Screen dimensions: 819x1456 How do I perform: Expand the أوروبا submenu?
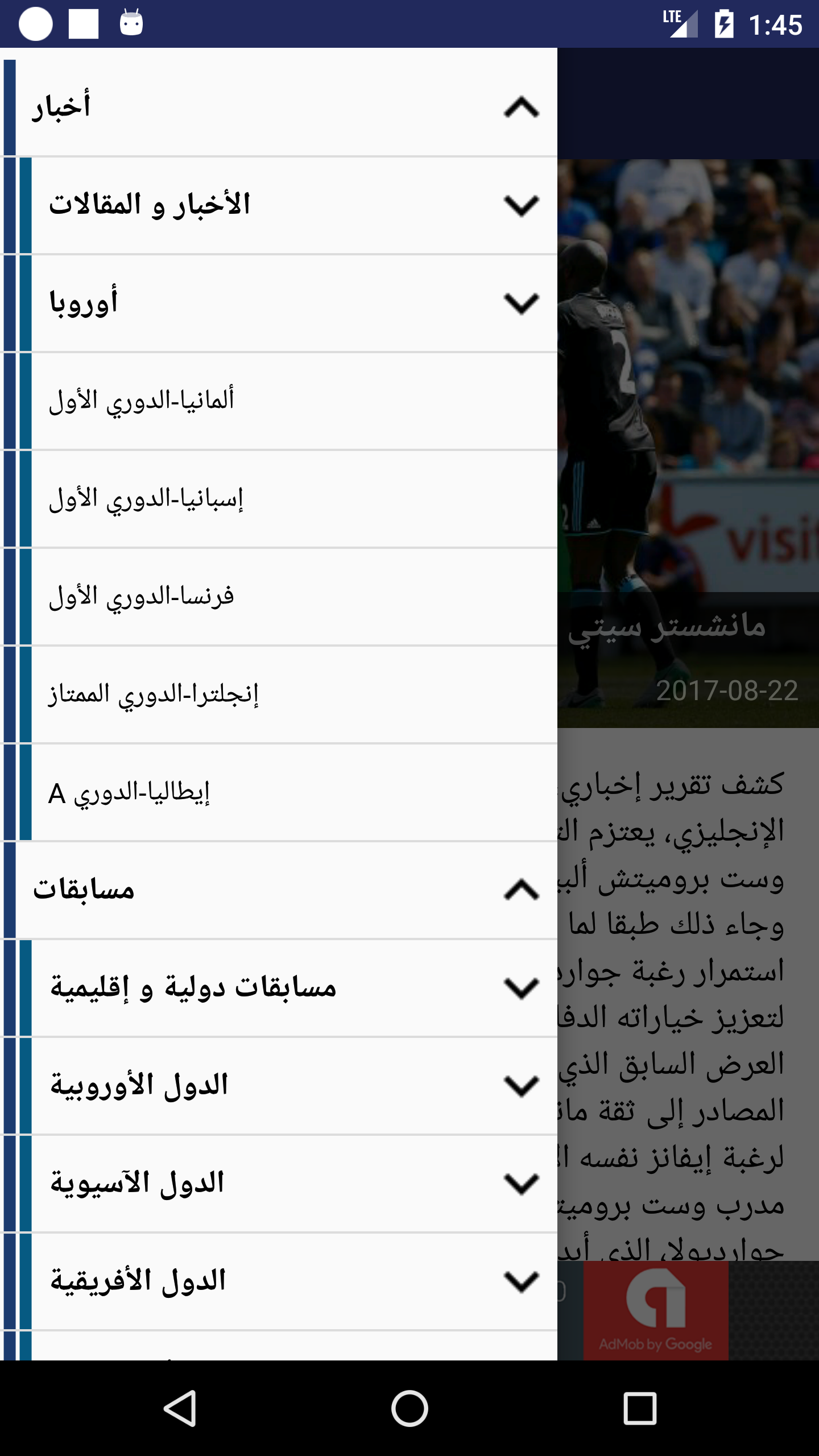pyautogui.click(x=521, y=303)
